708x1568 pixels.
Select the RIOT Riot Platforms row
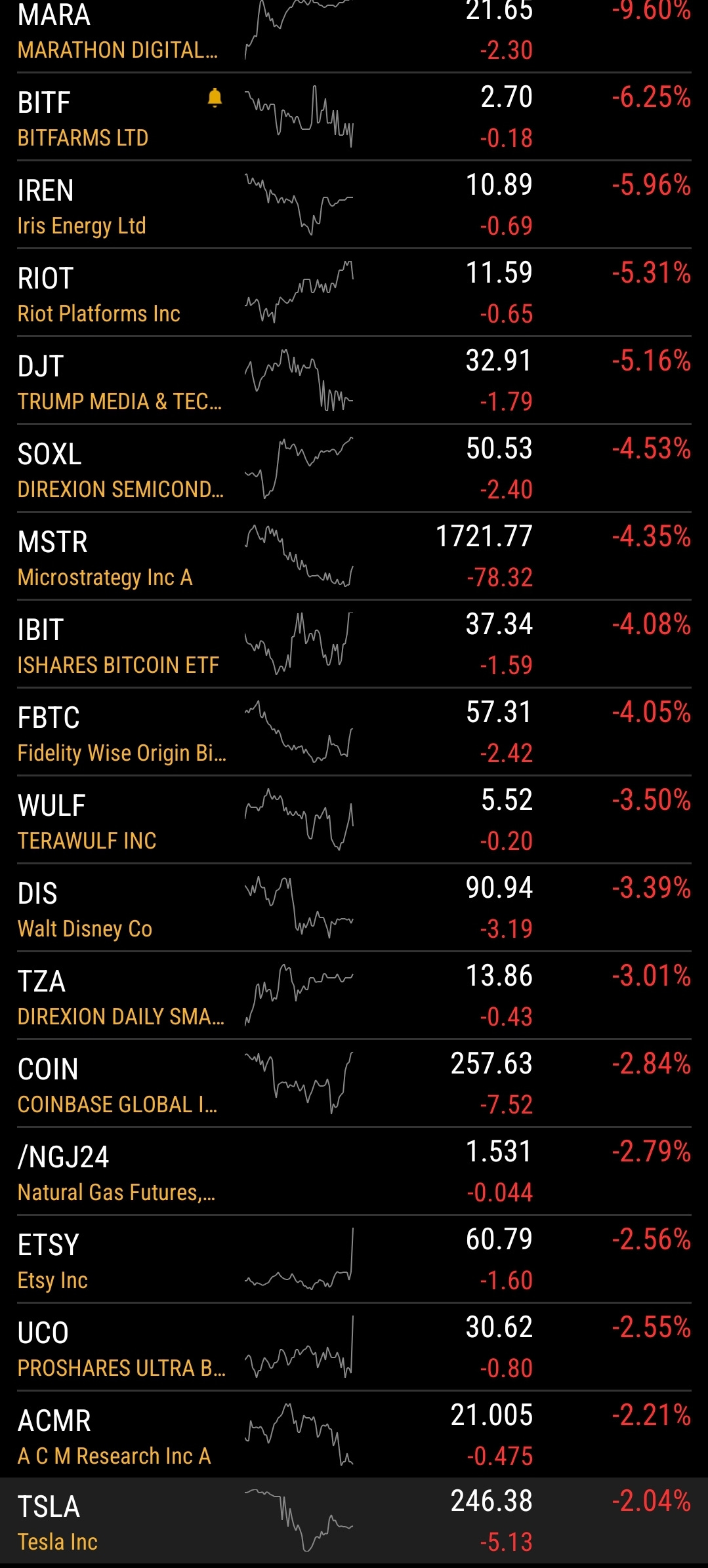(354, 292)
